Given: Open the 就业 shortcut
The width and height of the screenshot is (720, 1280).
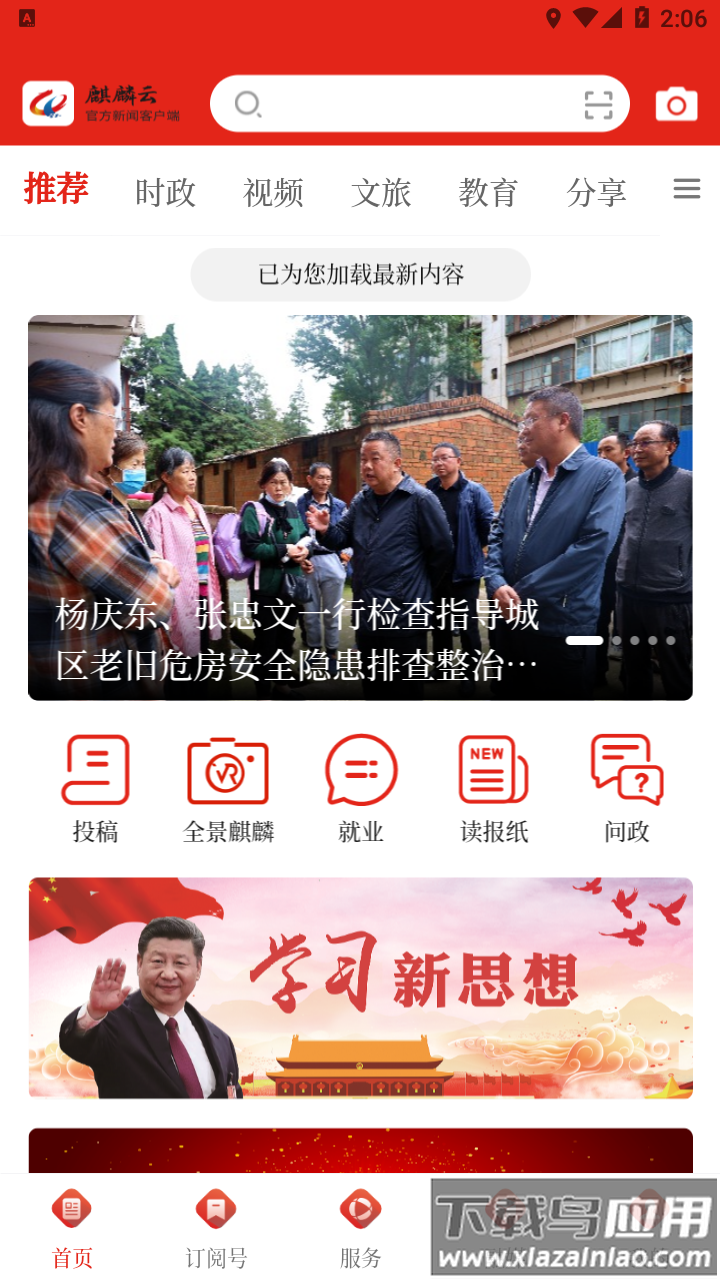Looking at the screenshot, I should pyautogui.click(x=361, y=788).
